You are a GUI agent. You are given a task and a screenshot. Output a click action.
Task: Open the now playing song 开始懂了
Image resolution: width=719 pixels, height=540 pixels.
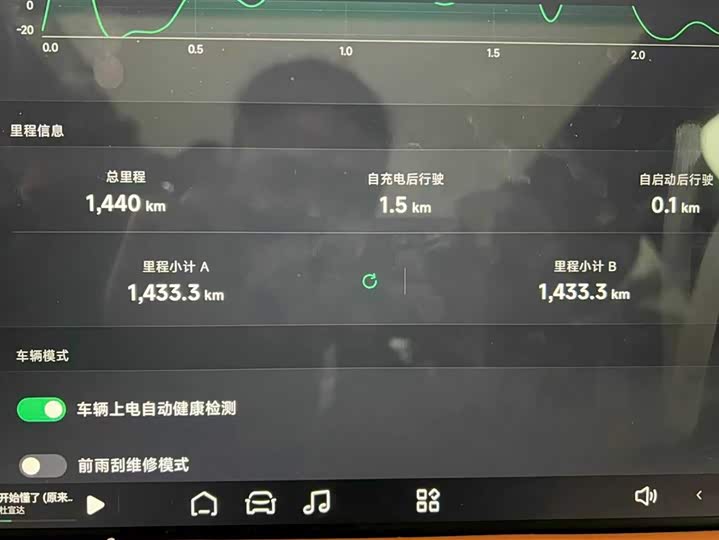(37, 502)
